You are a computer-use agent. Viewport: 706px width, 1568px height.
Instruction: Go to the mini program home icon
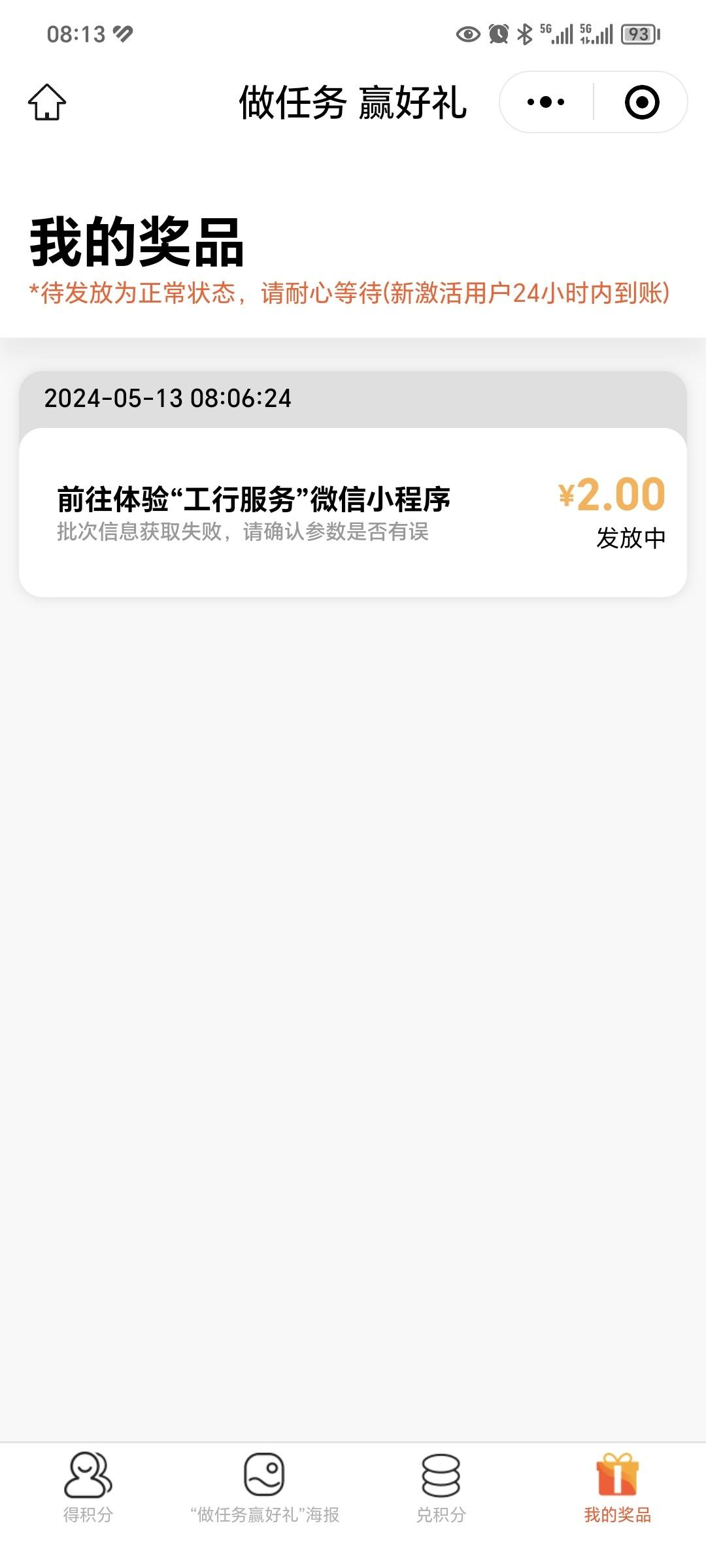point(47,102)
